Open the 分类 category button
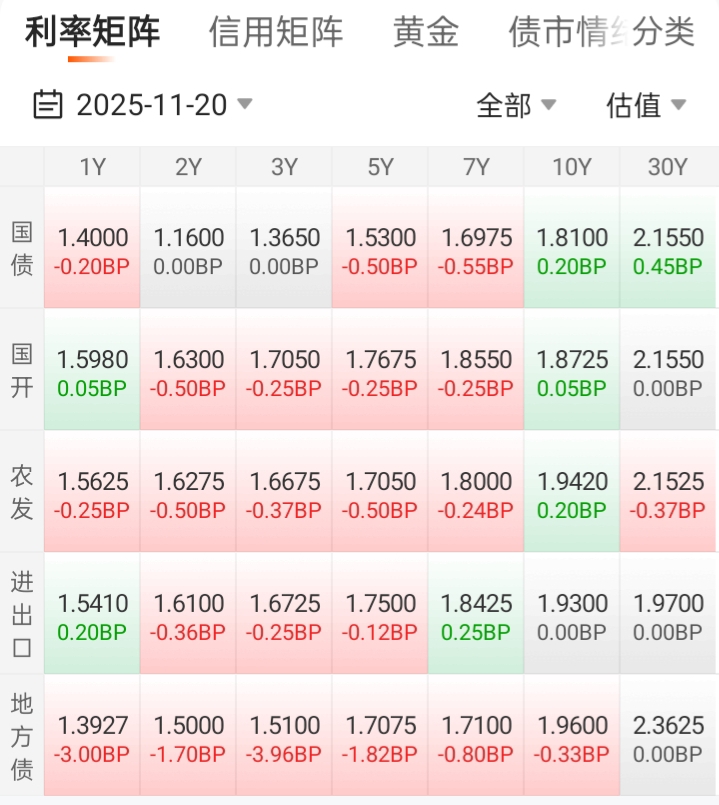The image size is (719, 805). tap(664, 32)
